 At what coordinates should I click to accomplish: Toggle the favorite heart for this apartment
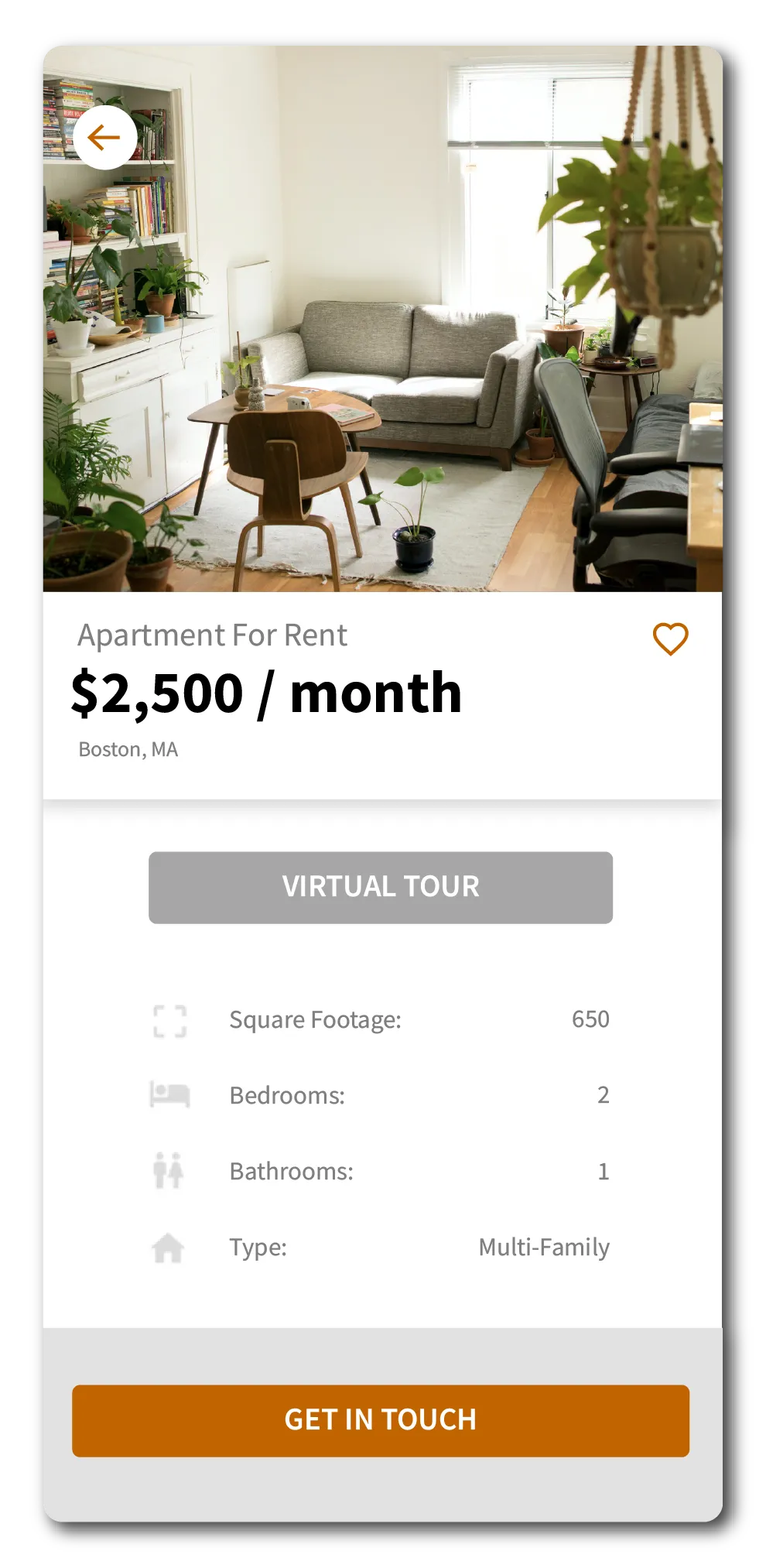click(x=670, y=638)
